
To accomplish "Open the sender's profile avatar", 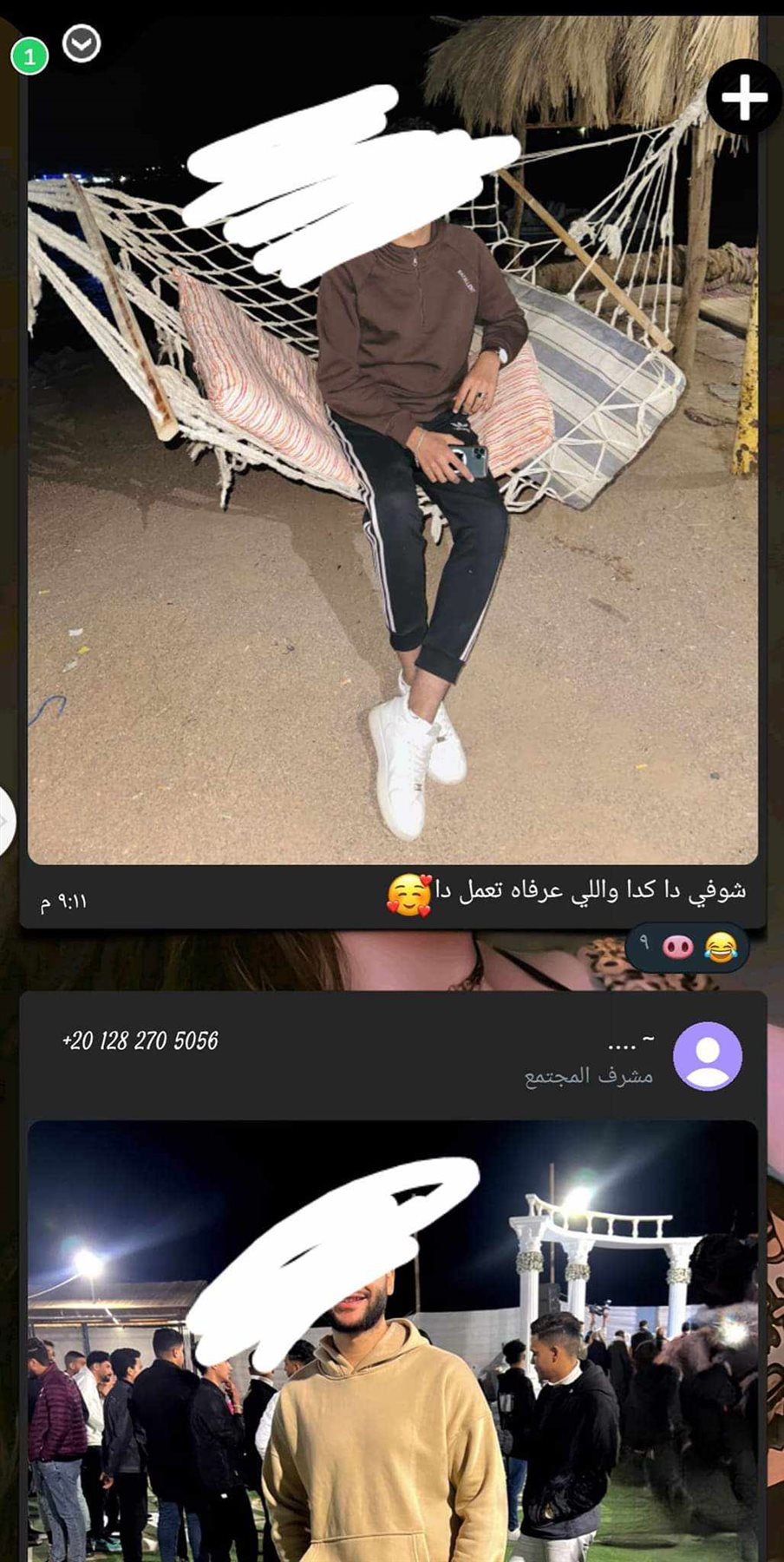I will tap(707, 1055).
